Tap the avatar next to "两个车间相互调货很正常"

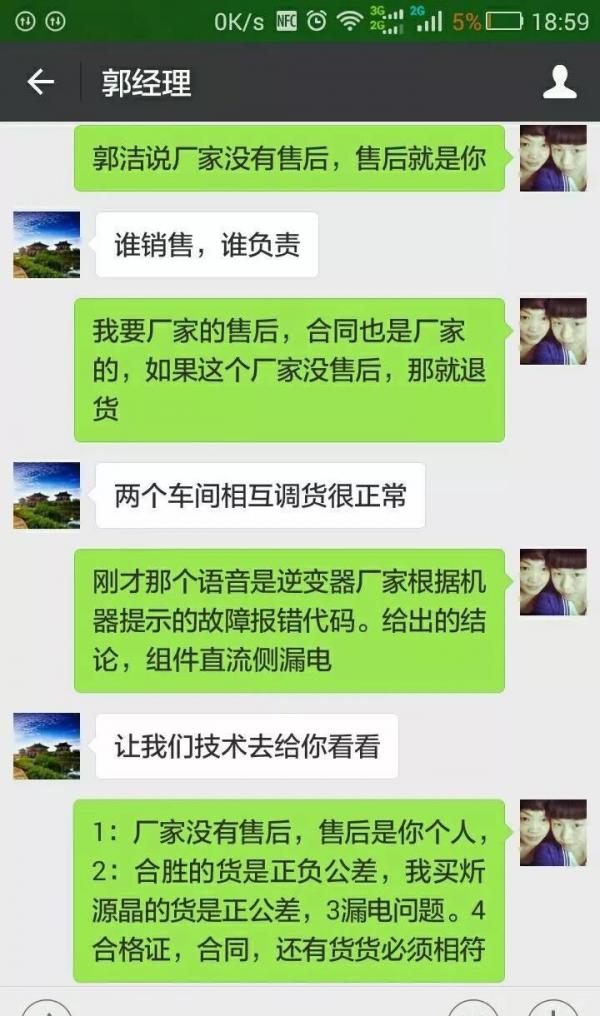(46, 495)
